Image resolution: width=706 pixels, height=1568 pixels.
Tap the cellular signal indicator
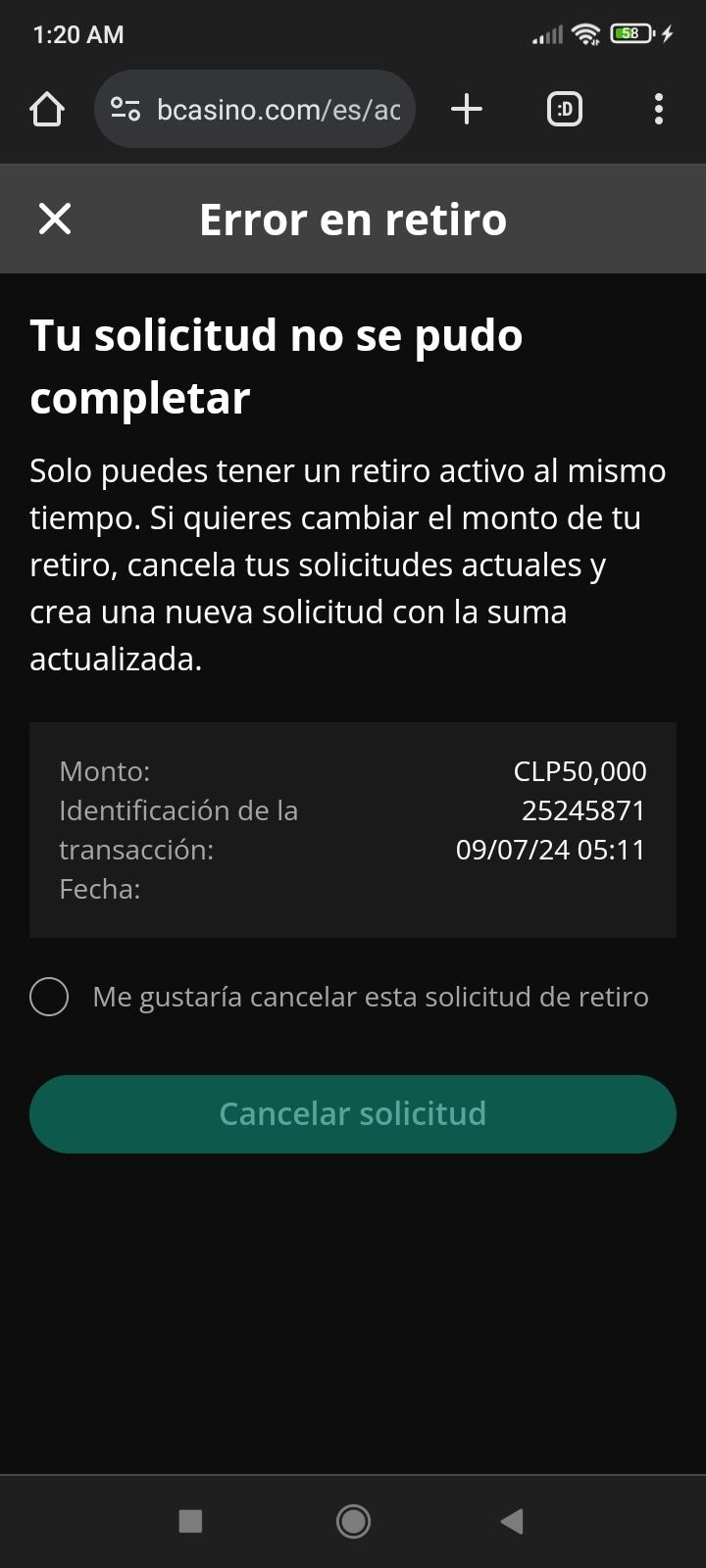pos(545,34)
